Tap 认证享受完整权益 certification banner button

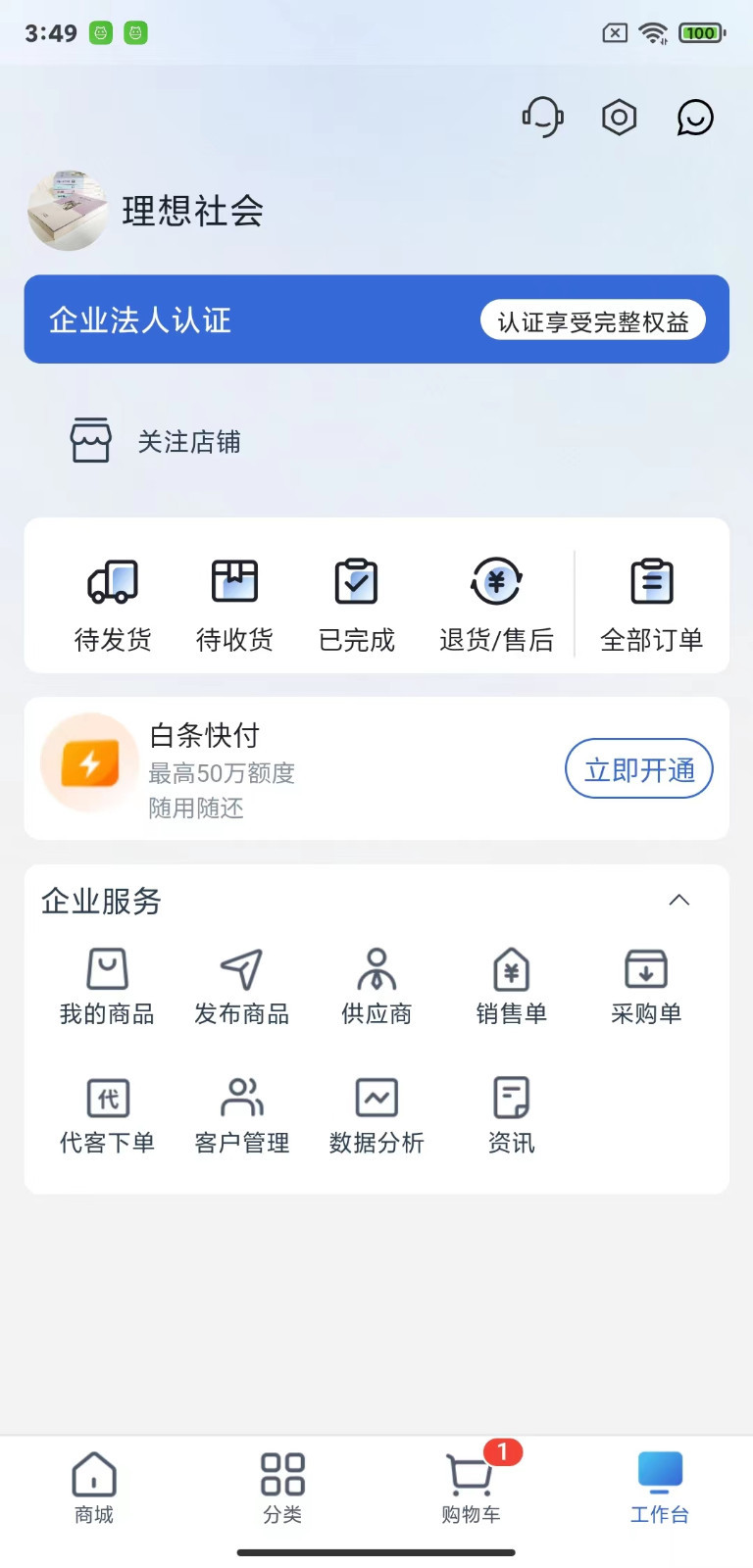click(592, 320)
